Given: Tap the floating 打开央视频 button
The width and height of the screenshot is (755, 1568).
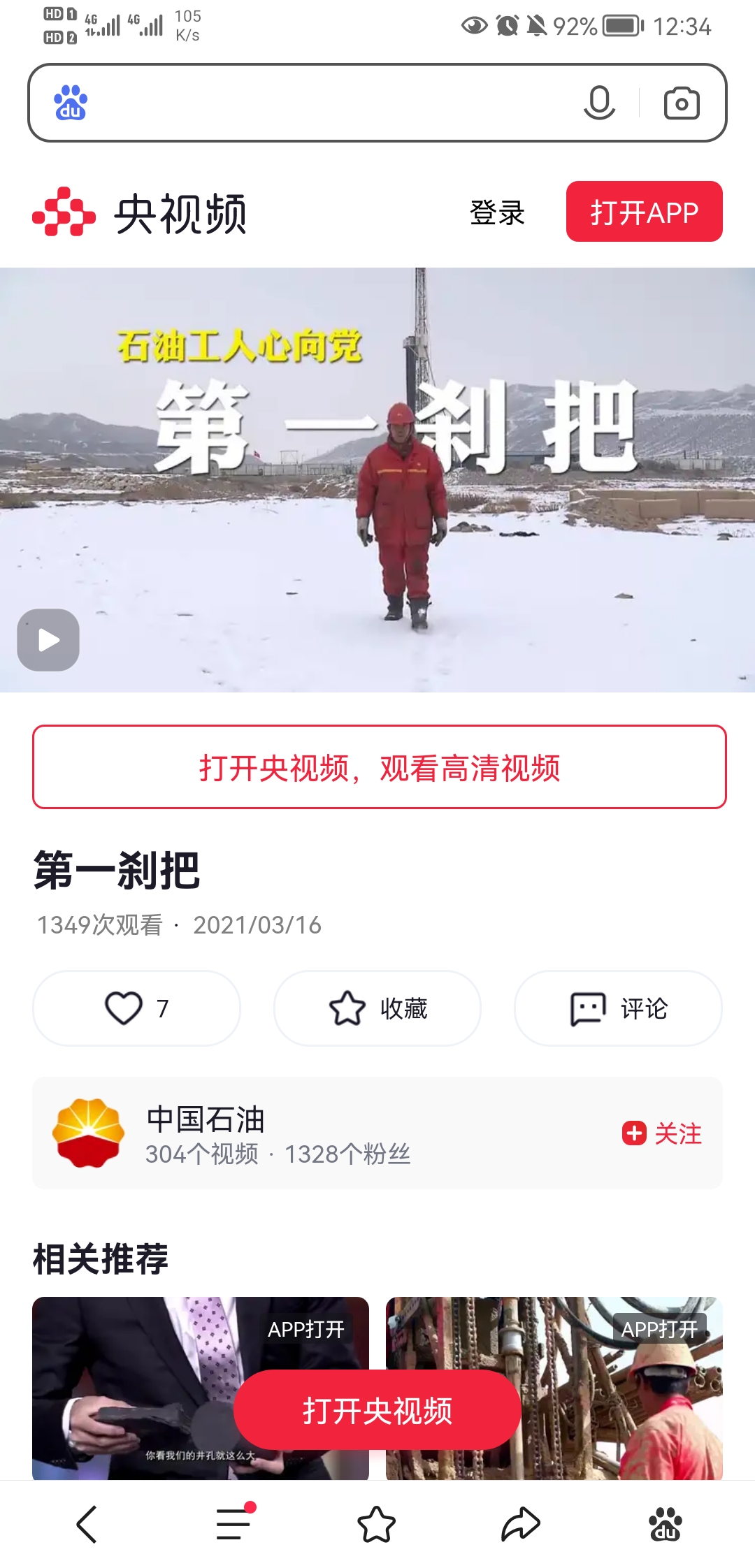Looking at the screenshot, I should click(377, 1410).
